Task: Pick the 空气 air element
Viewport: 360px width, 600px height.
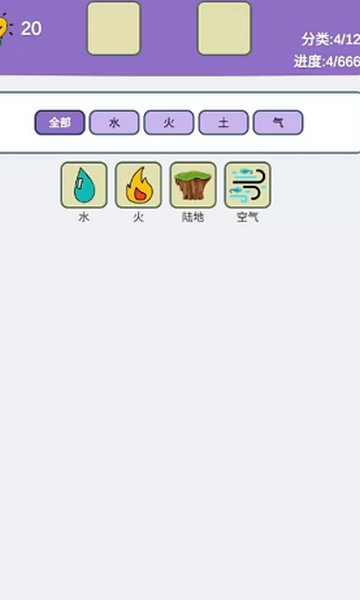Action: point(248,185)
